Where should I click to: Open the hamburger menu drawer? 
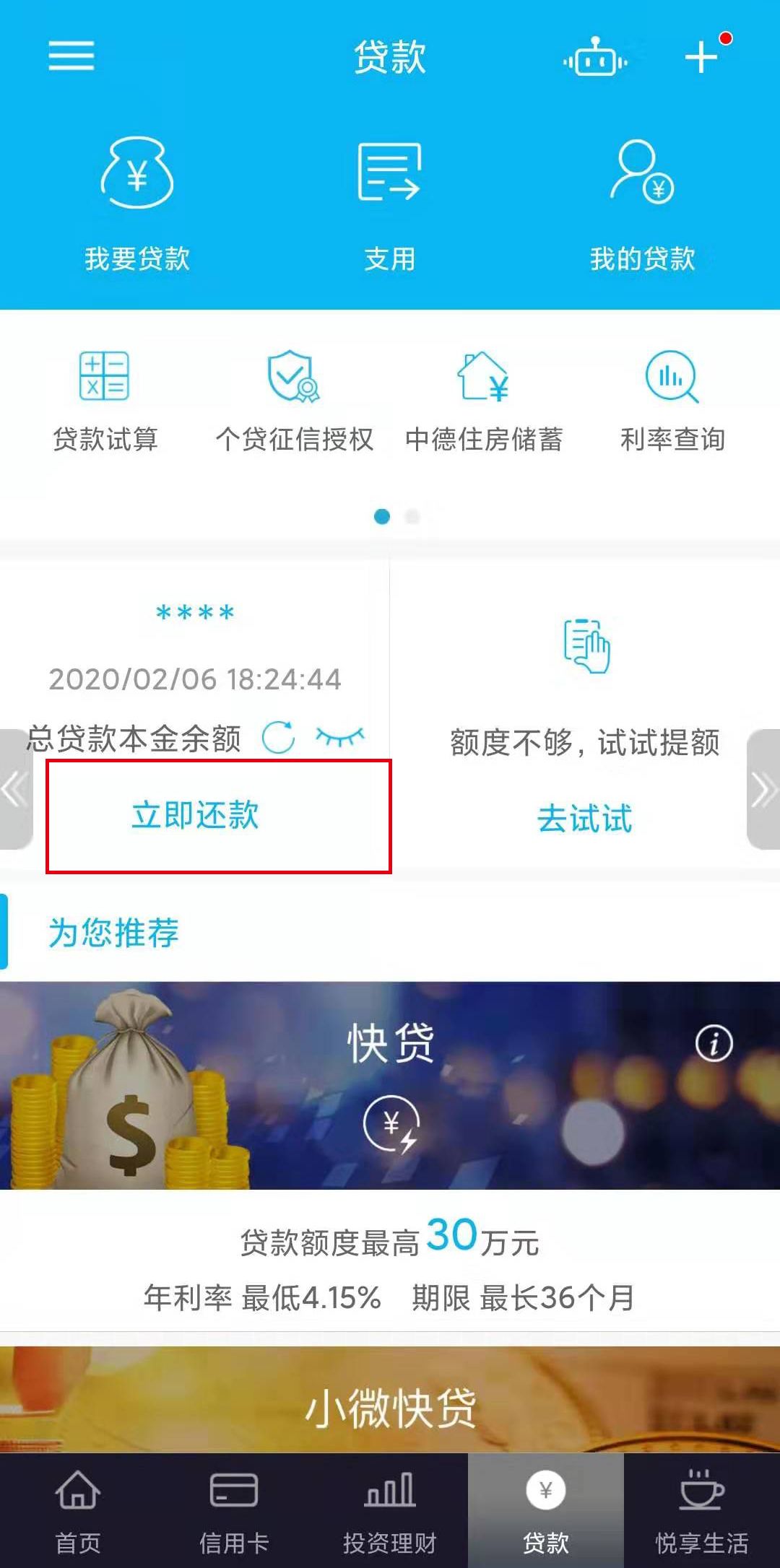coord(71,56)
